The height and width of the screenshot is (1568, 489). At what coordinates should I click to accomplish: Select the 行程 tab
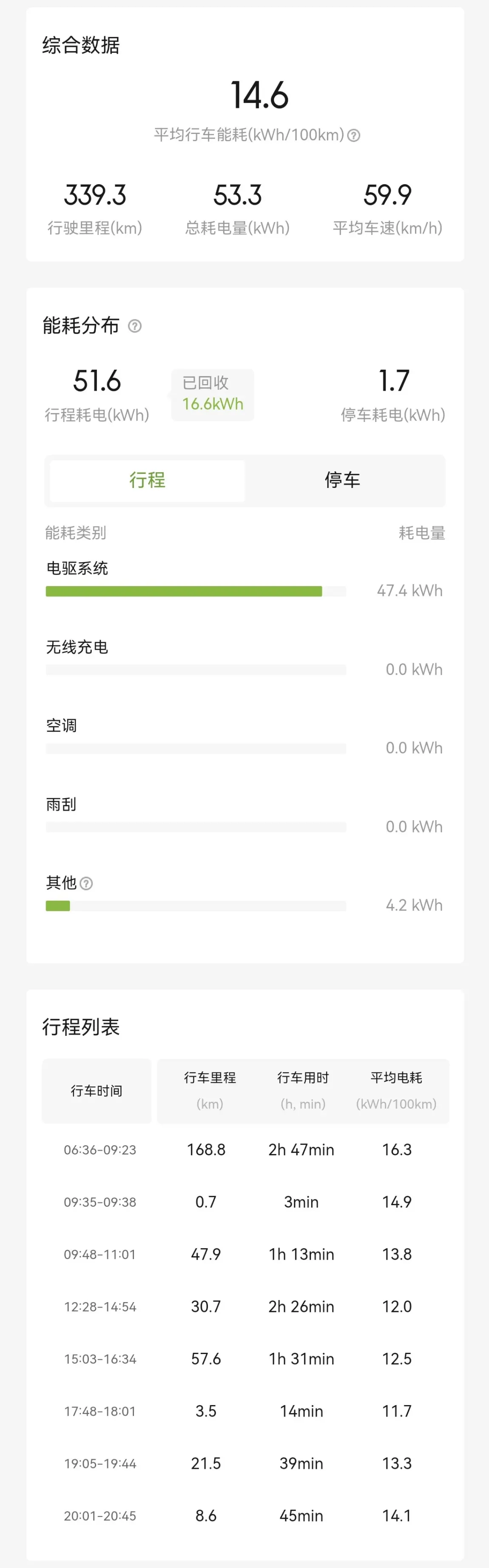click(x=147, y=480)
